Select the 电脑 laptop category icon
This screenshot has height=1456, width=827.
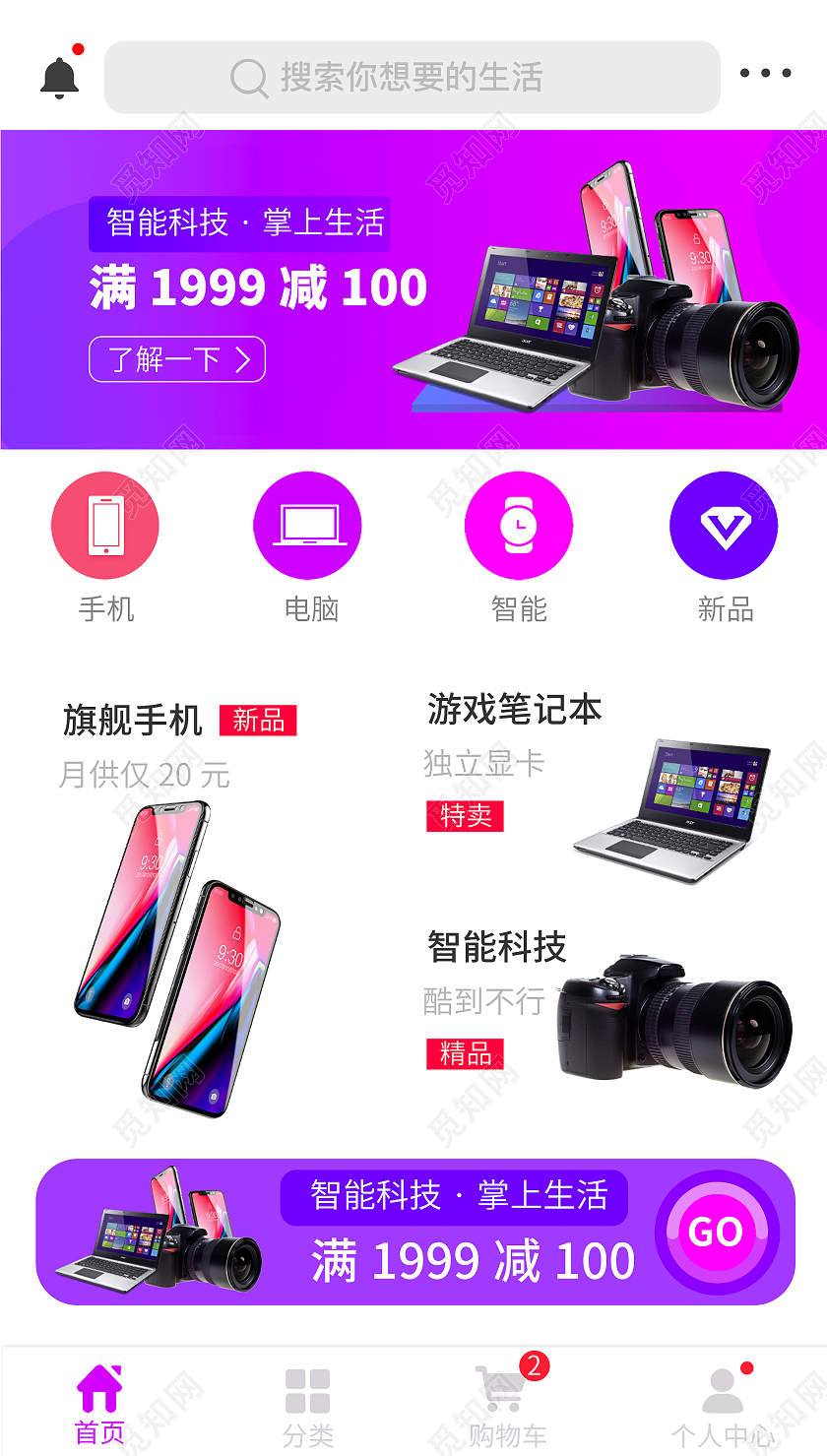(307, 525)
